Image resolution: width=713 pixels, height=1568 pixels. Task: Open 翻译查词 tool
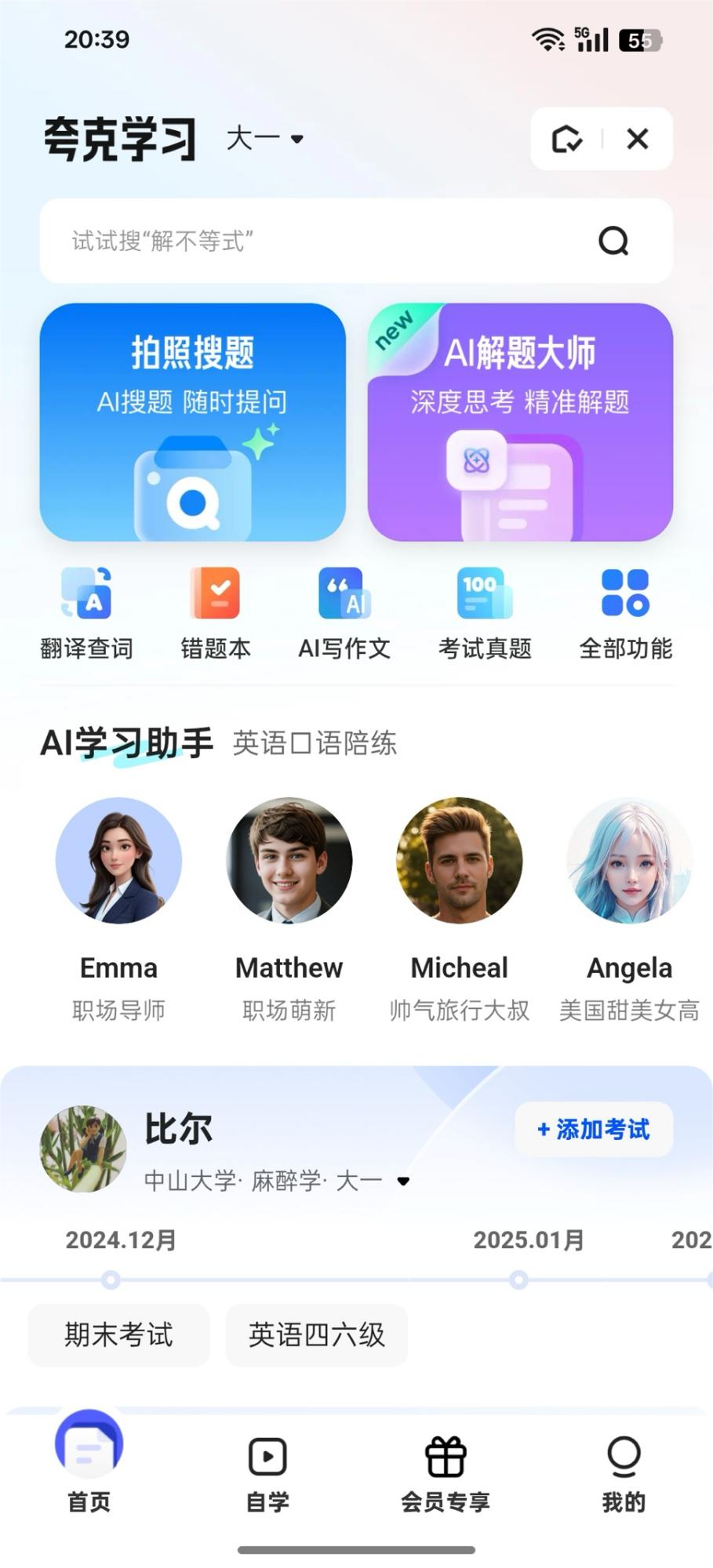coord(86,613)
